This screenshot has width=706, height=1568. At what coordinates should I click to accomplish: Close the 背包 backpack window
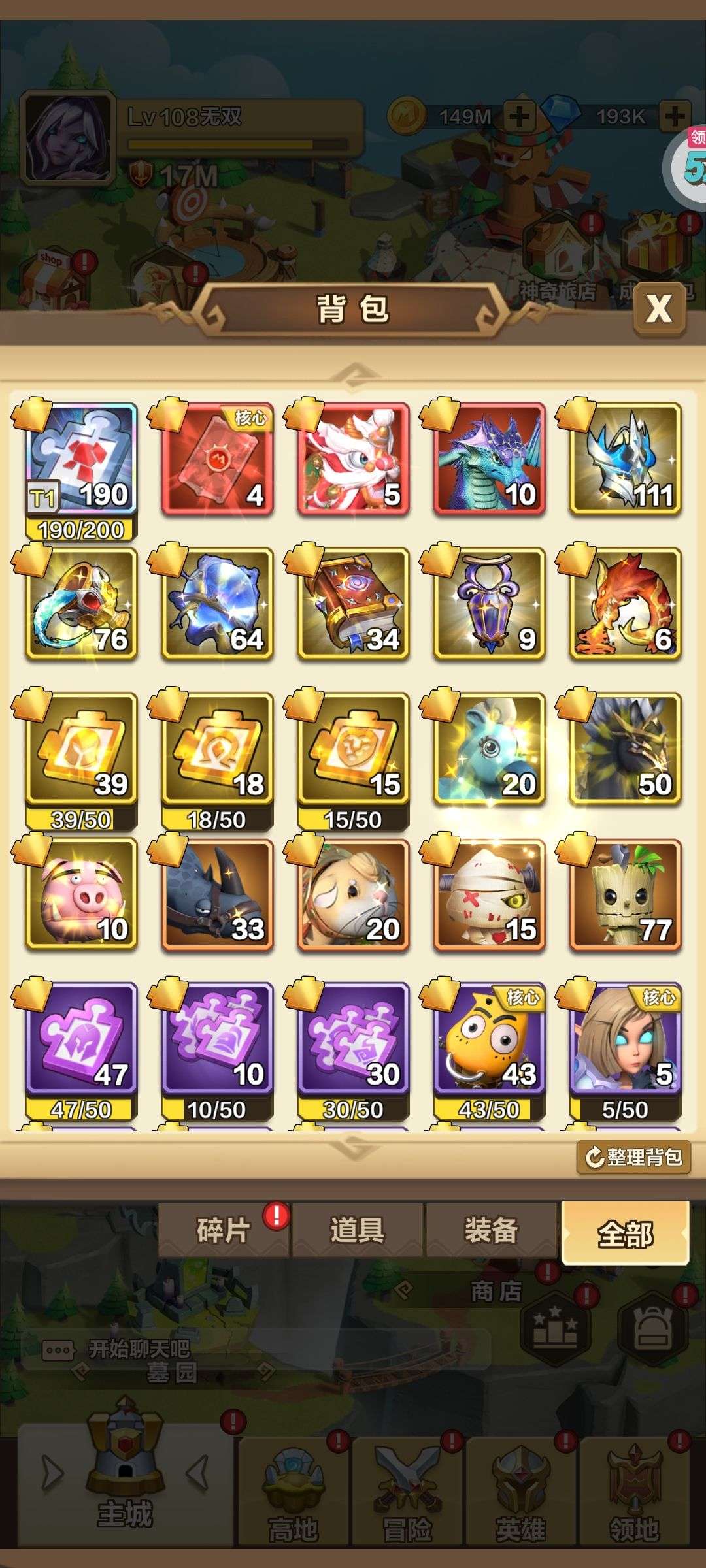click(659, 308)
